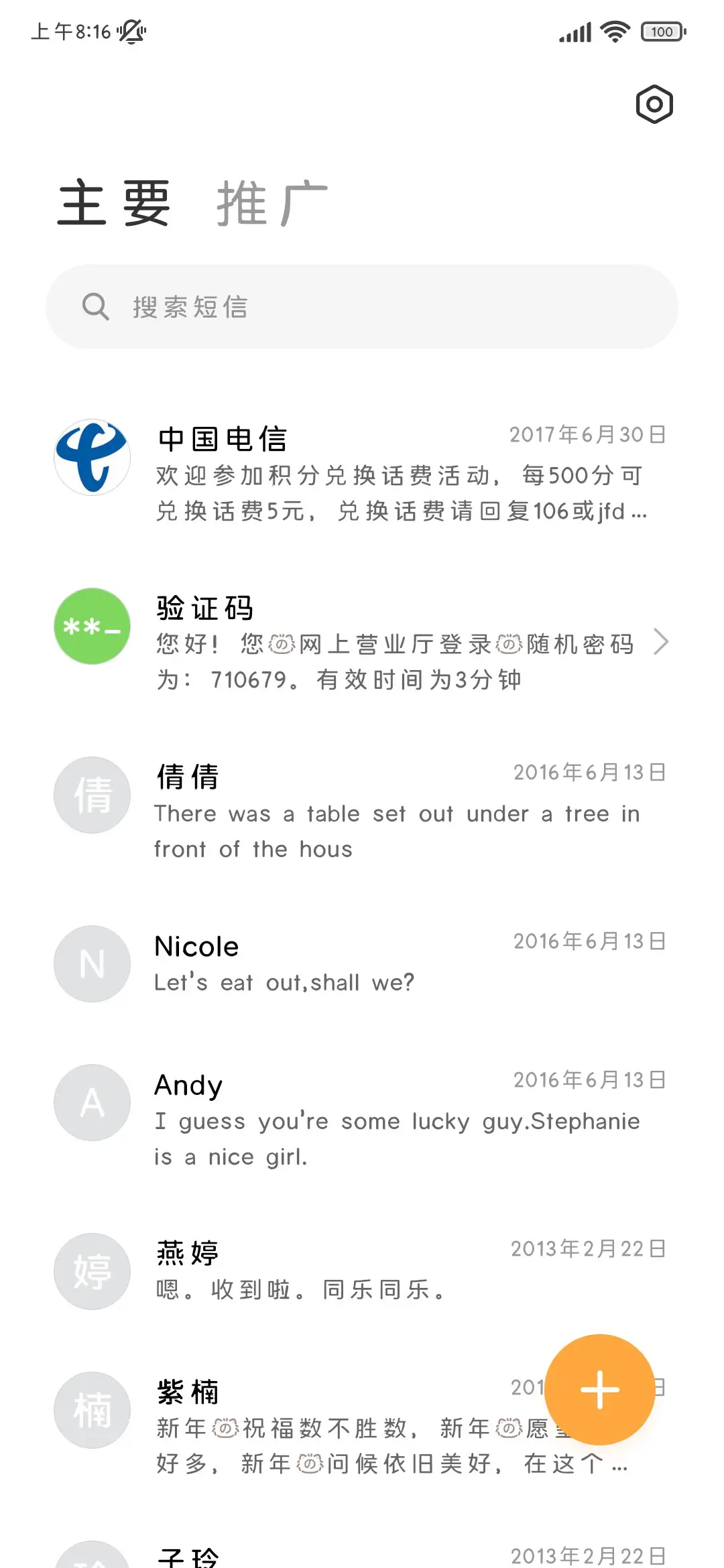Select the 倩倩 contact avatar
Viewport: 724px width, 1568px height.
(91, 795)
